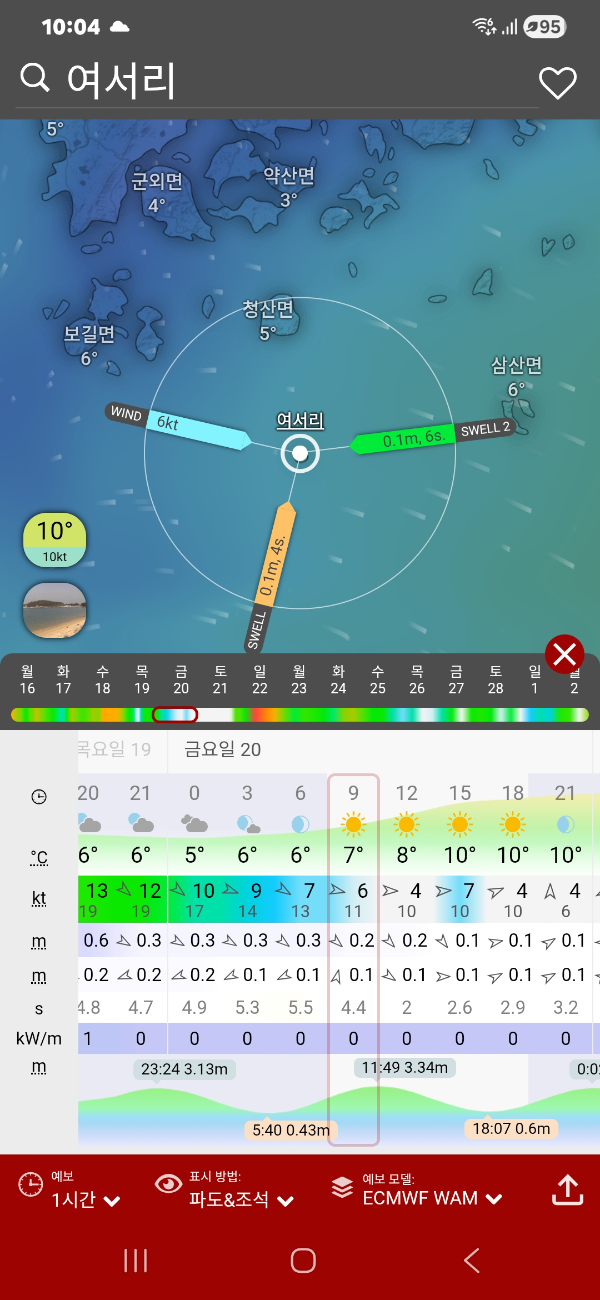Select the 12 o'clock forecast column

click(x=406, y=793)
